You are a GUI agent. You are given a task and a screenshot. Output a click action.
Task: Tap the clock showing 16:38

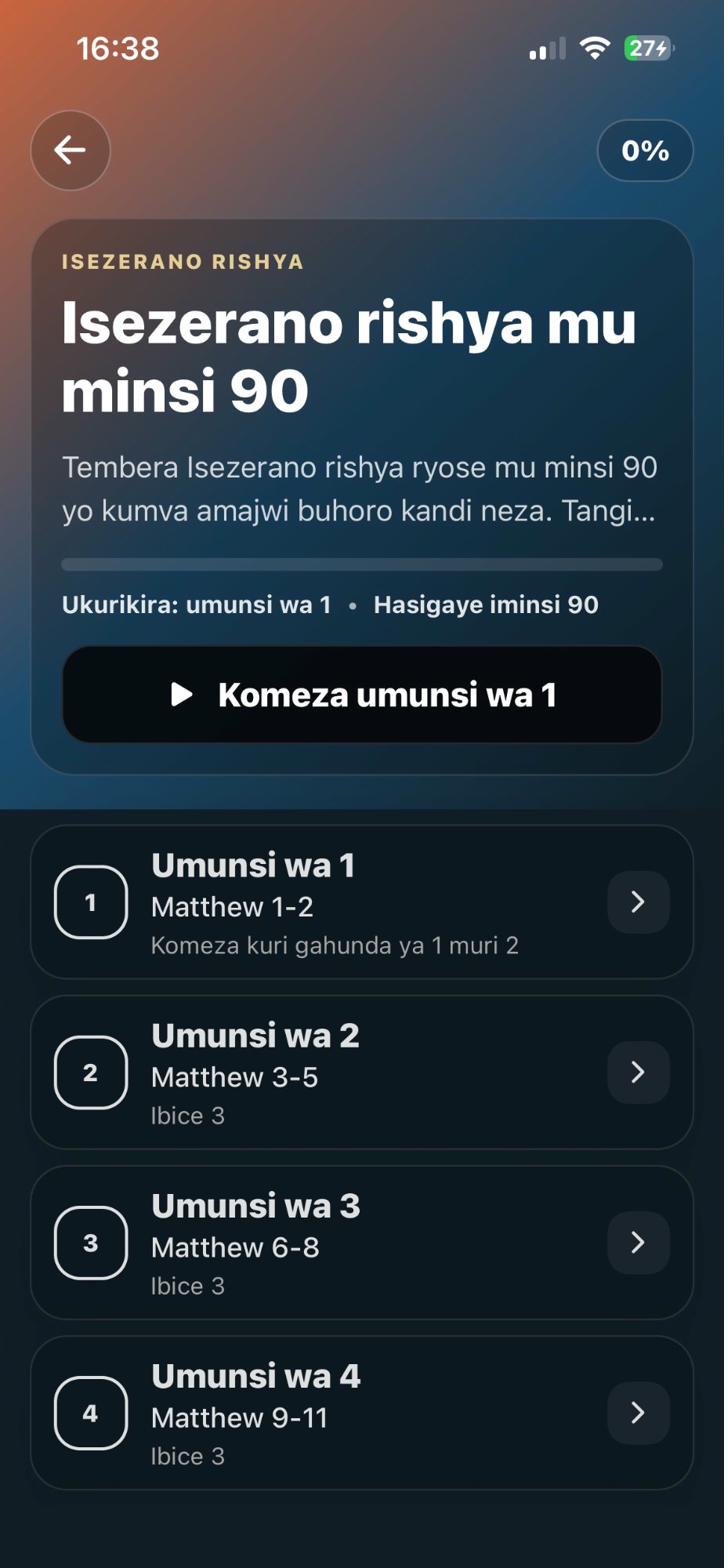(118, 47)
